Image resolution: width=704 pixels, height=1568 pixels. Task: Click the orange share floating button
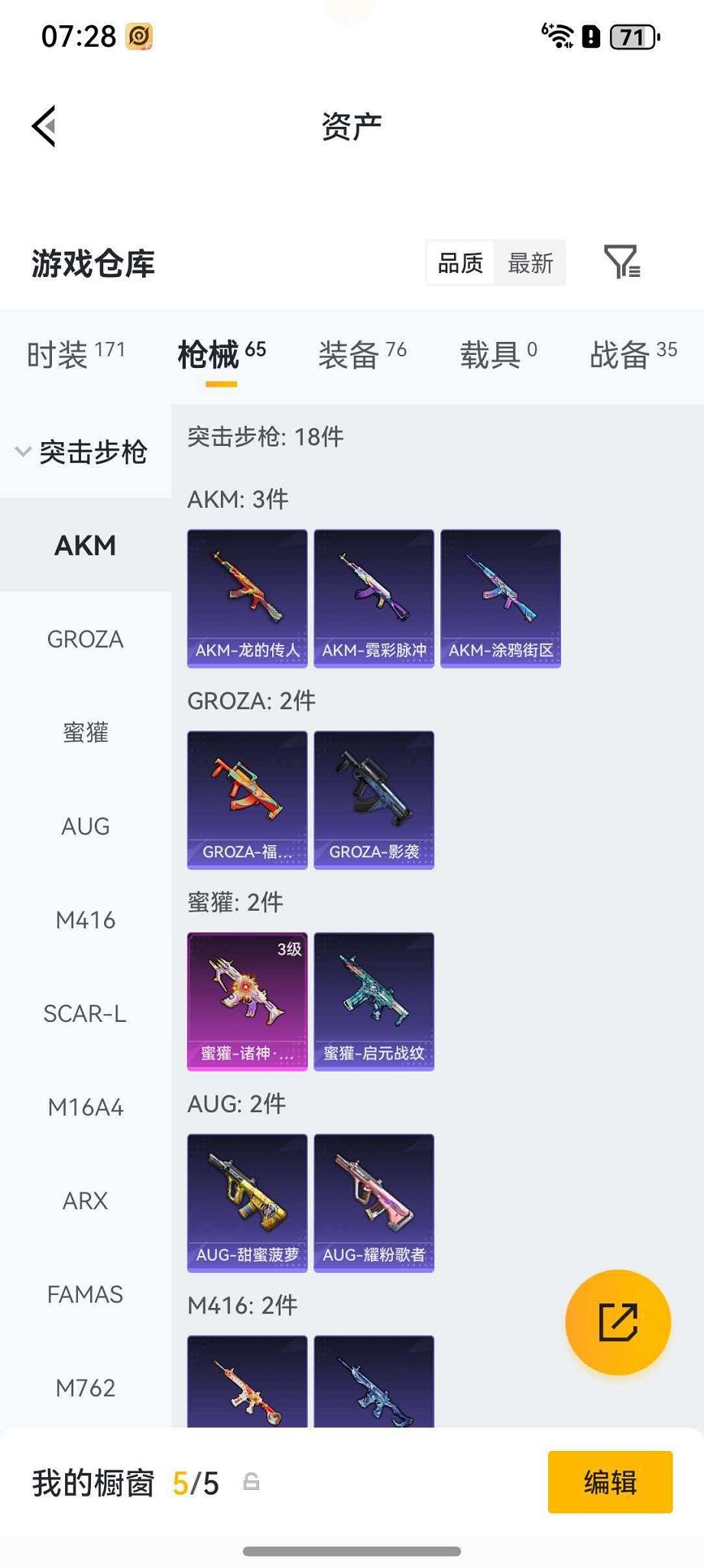(618, 1322)
